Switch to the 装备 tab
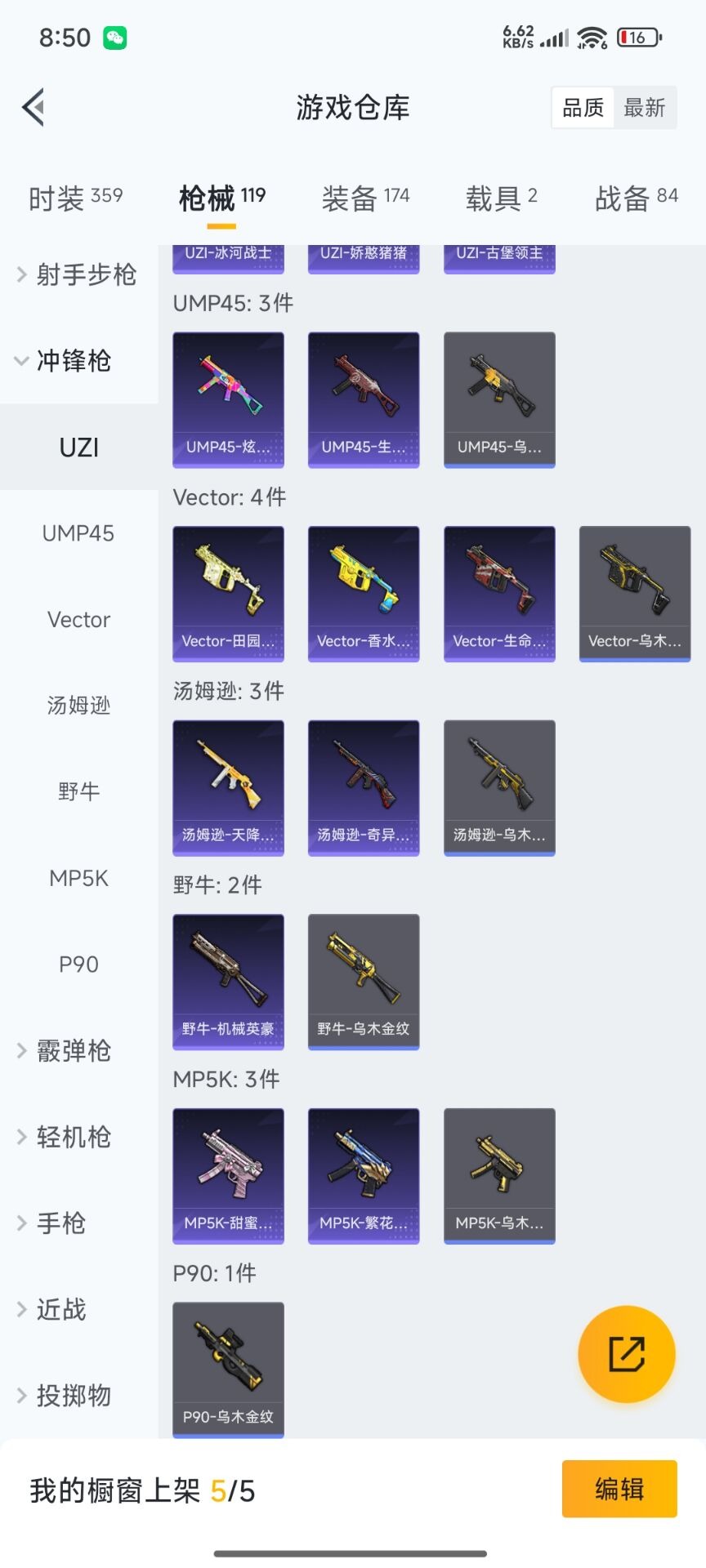 (x=365, y=198)
